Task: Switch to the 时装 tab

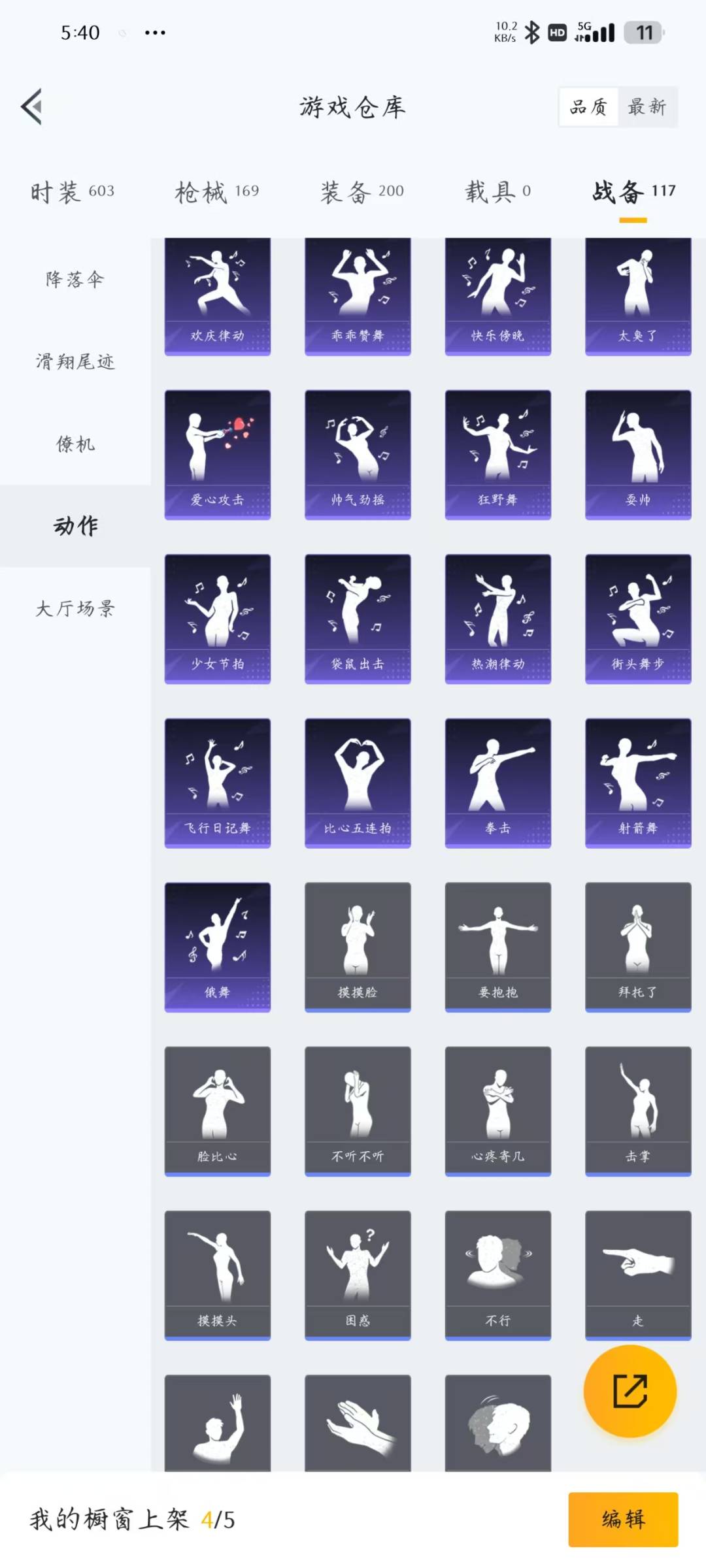Action: coord(73,191)
